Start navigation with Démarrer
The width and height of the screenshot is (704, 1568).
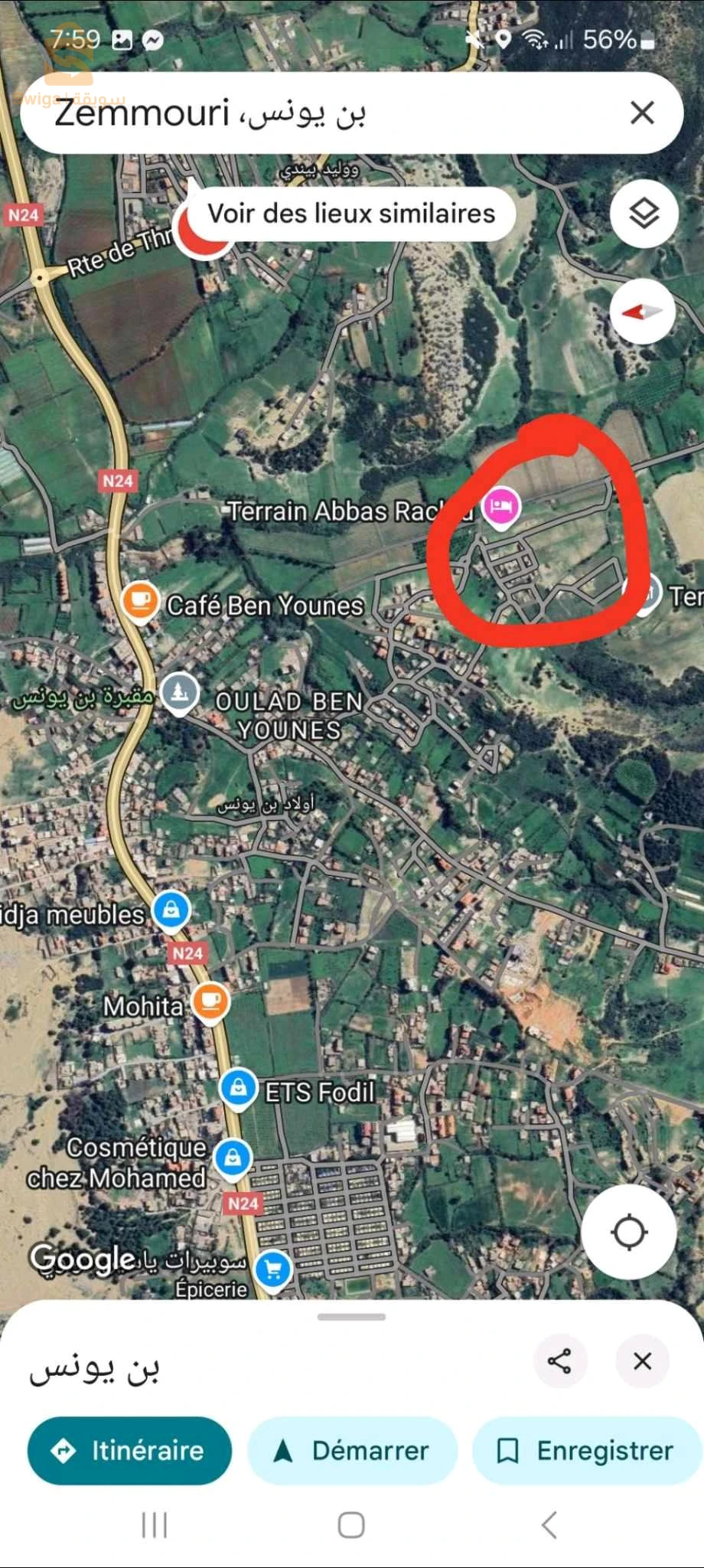pyautogui.click(x=352, y=1451)
